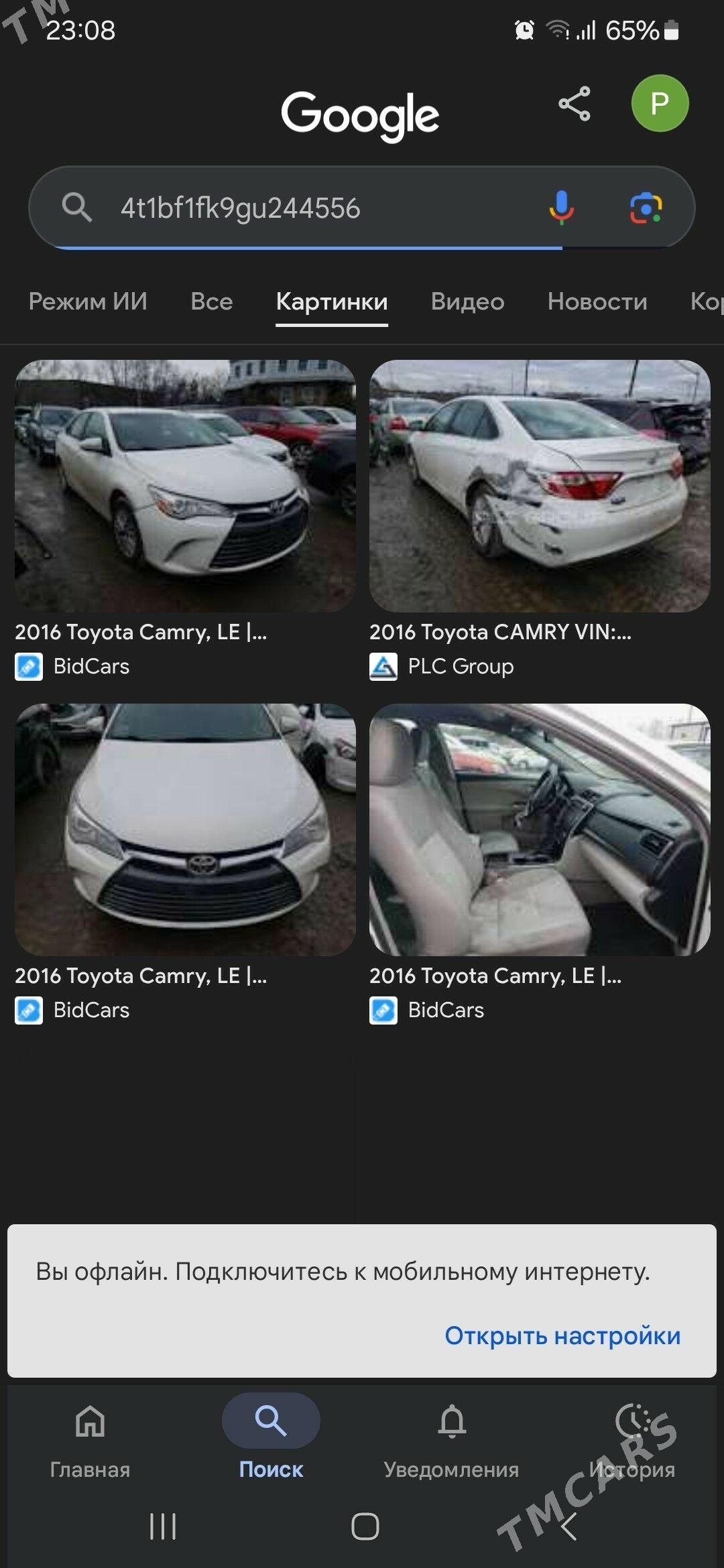Select the Все search tab
724x1568 pixels.
click(x=211, y=302)
